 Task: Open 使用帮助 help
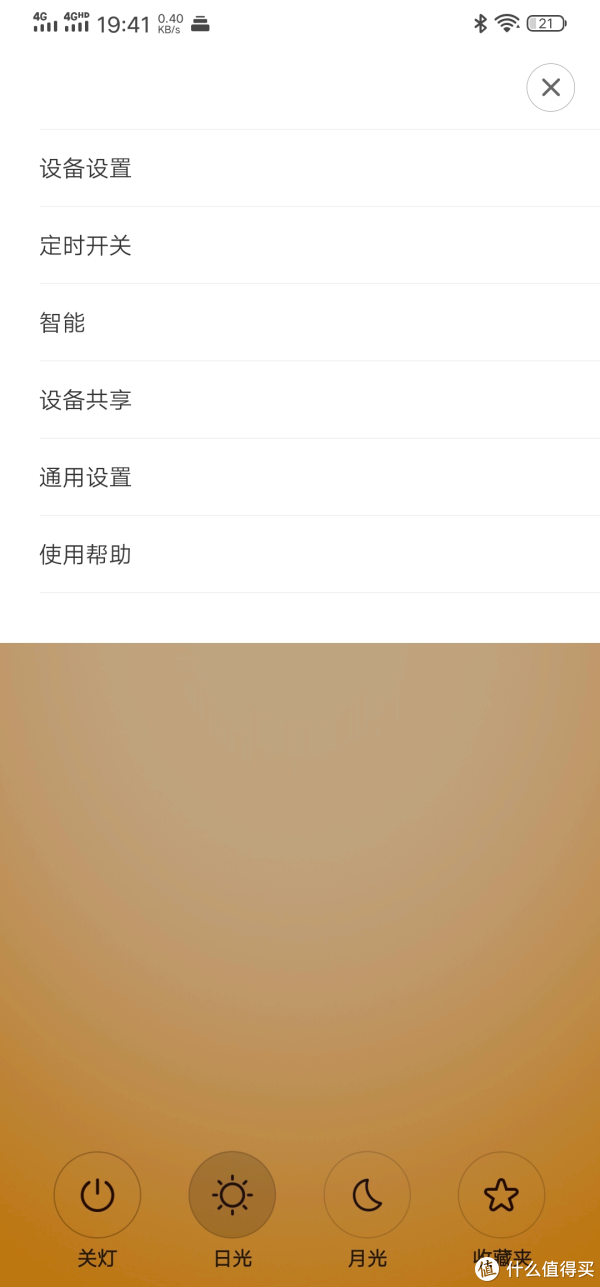320,554
